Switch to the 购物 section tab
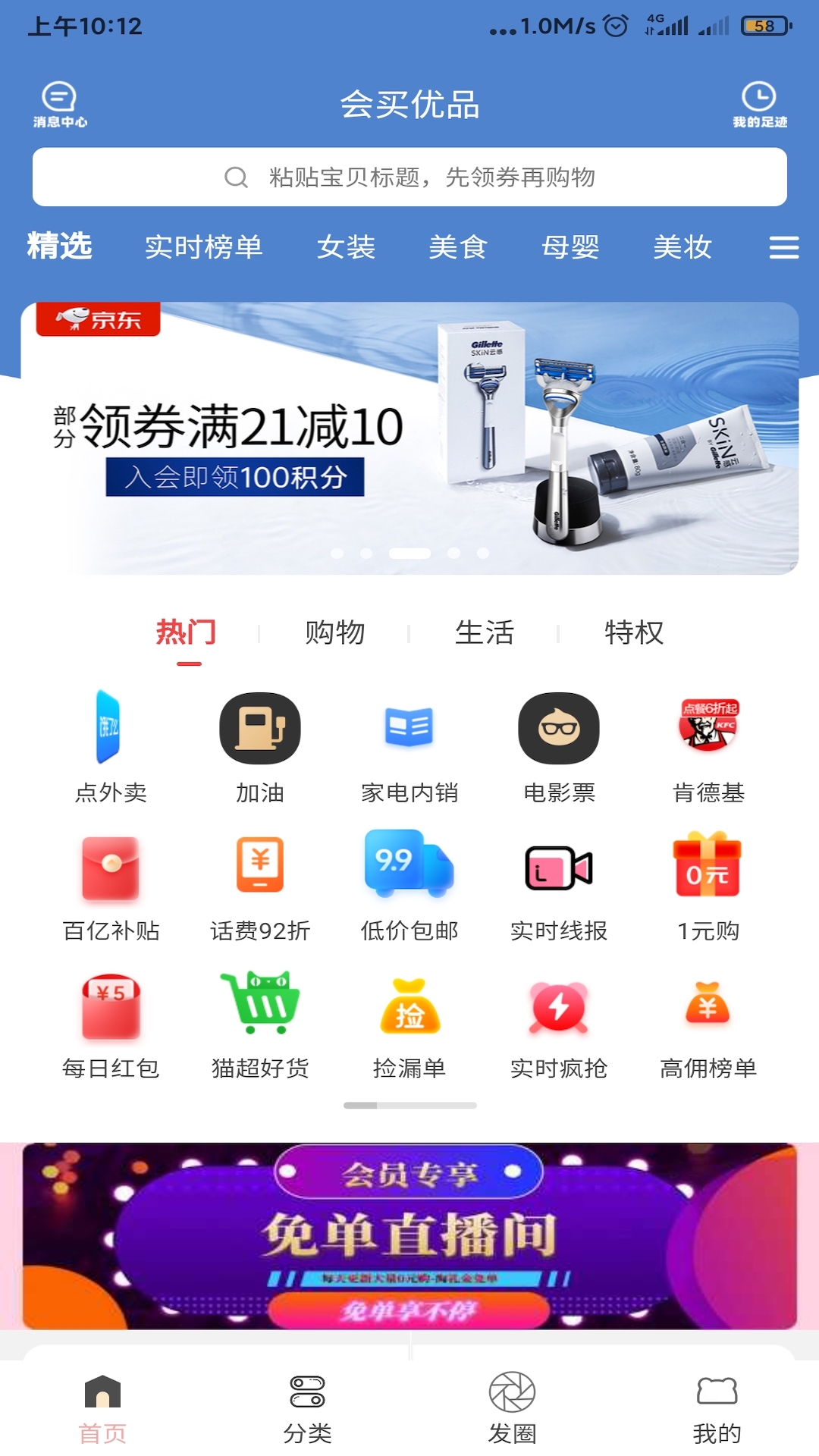The image size is (819, 1456). [x=334, y=632]
